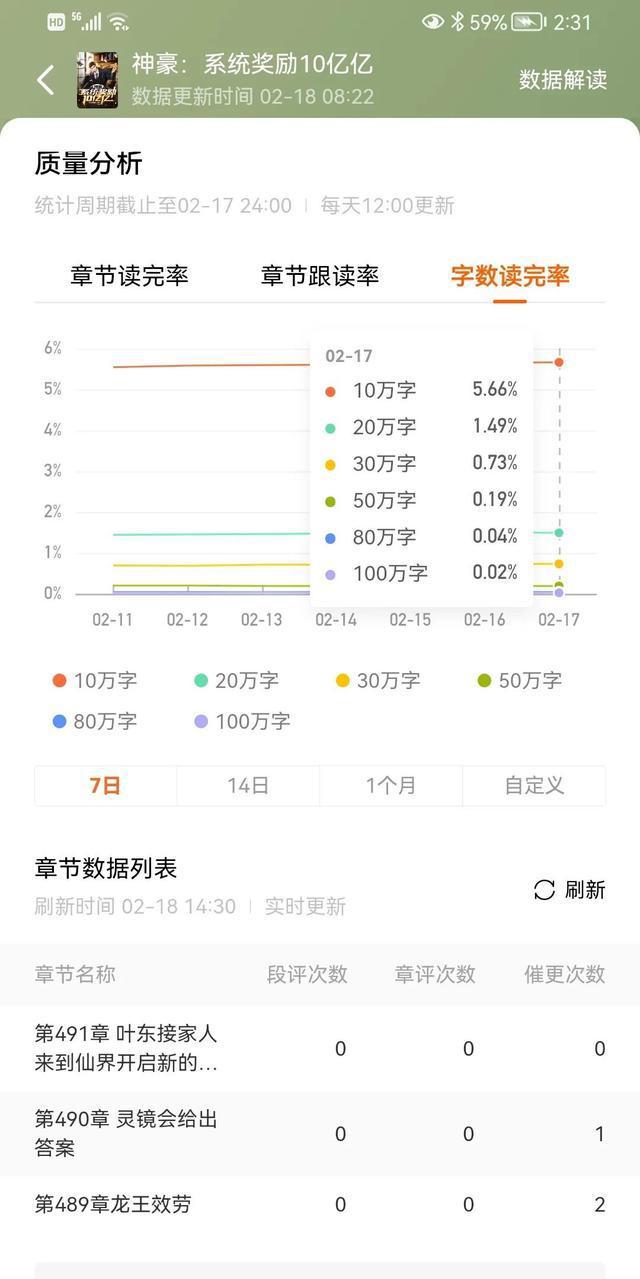Image resolution: width=640 pixels, height=1279 pixels.
Task: Toggle the 30万字 legend series
Action: pos(378,681)
